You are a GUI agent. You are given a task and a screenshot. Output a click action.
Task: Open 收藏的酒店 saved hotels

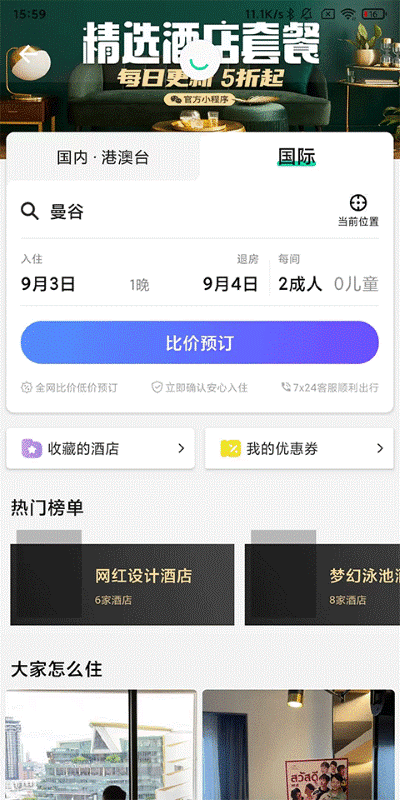[x=101, y=448]
